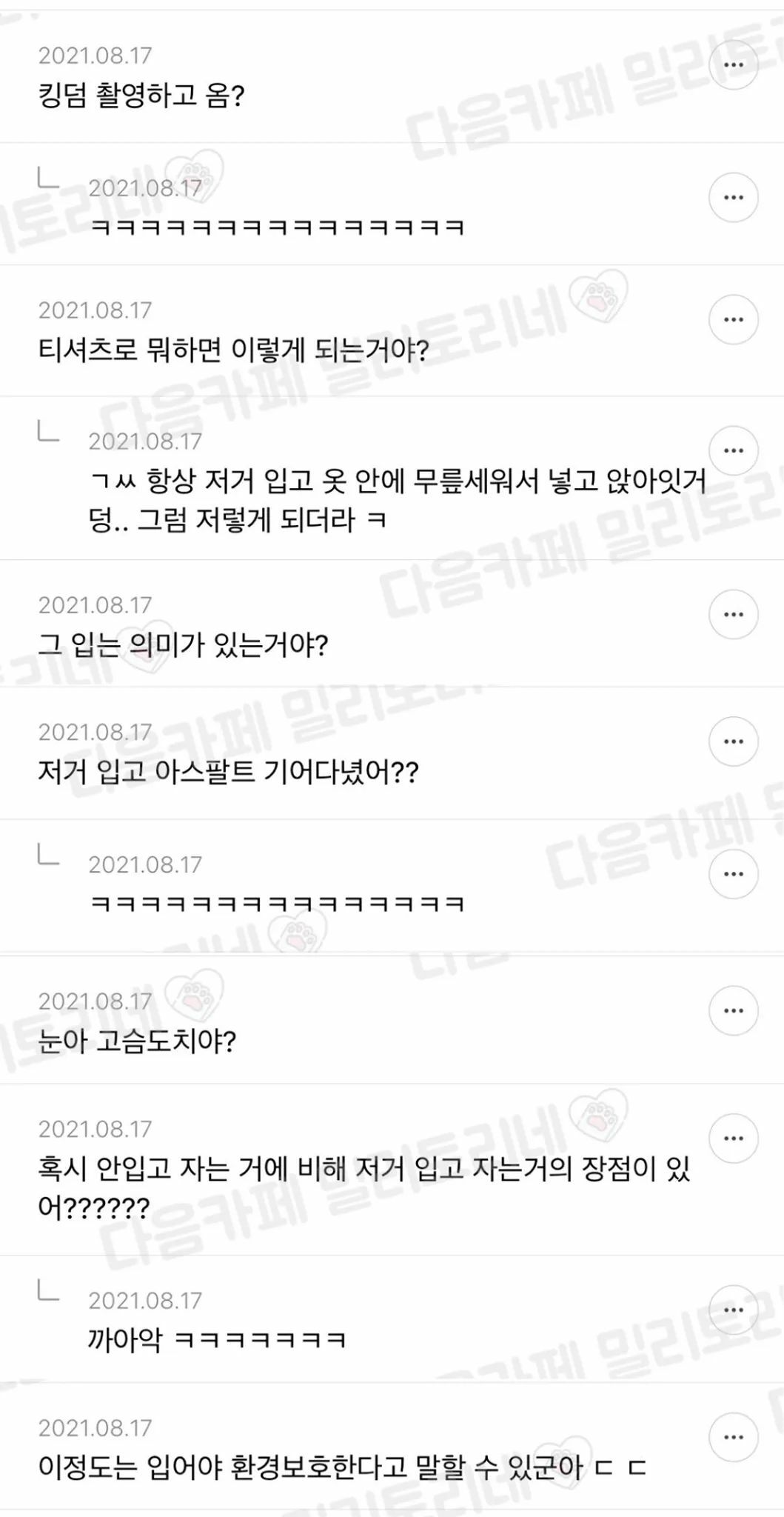Viewport: 784px width, 1517px height.
Task: Tap more options beside "눈아 고슴도치야?"
Action: coord(733,1010)
